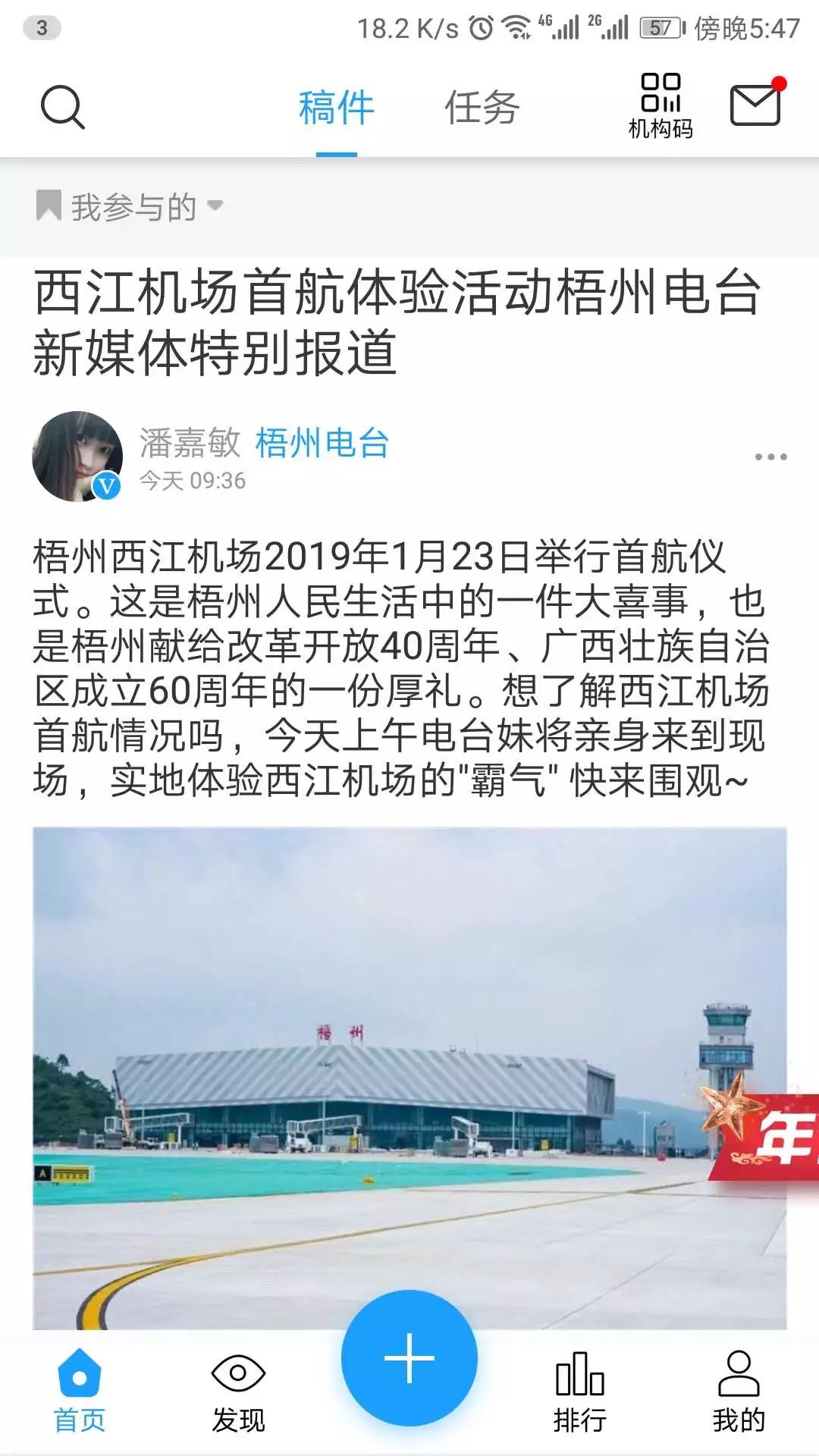View 潘嘉敏's profile avatar
Viewport: 819px width, 1456px height.
click(77, 457)
